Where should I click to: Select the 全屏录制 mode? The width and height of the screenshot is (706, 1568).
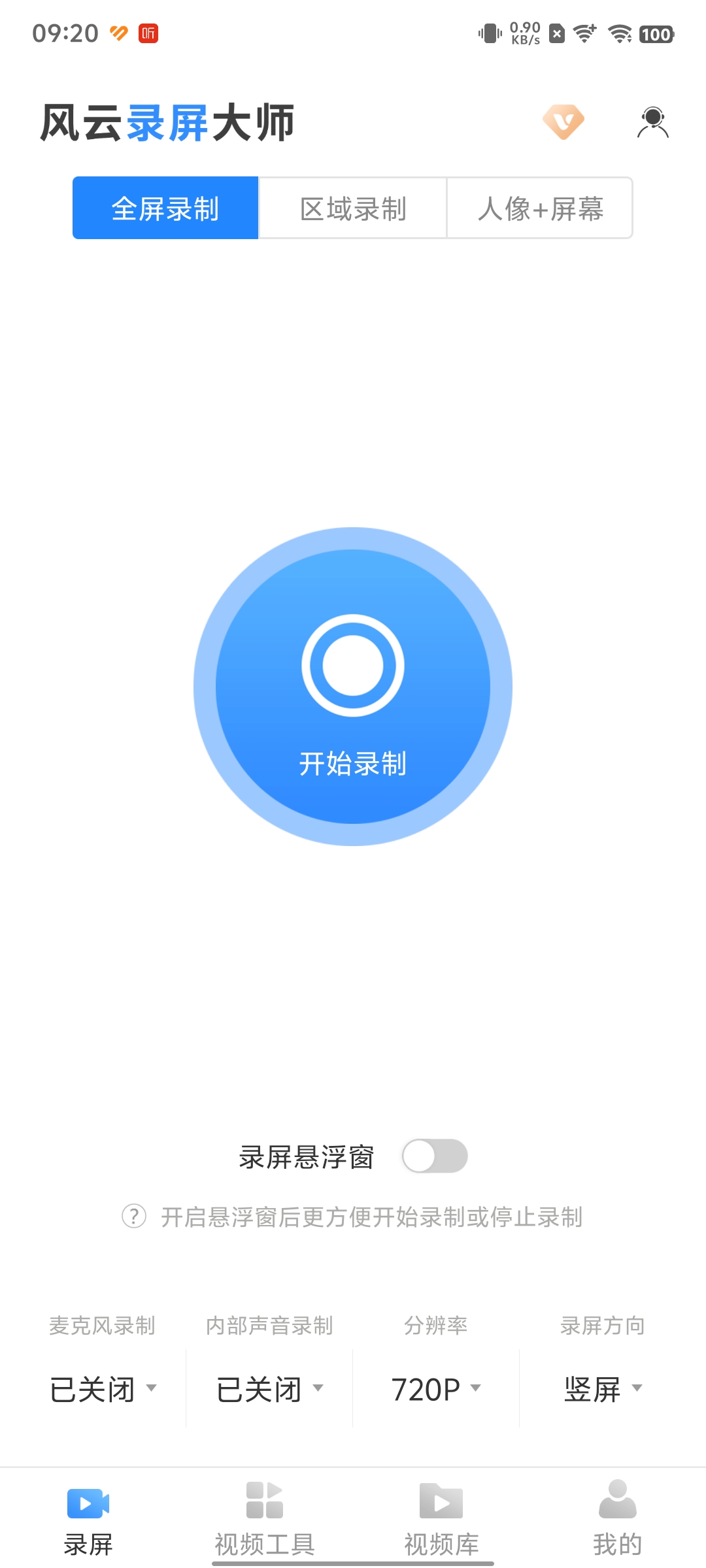coord(165,208)
